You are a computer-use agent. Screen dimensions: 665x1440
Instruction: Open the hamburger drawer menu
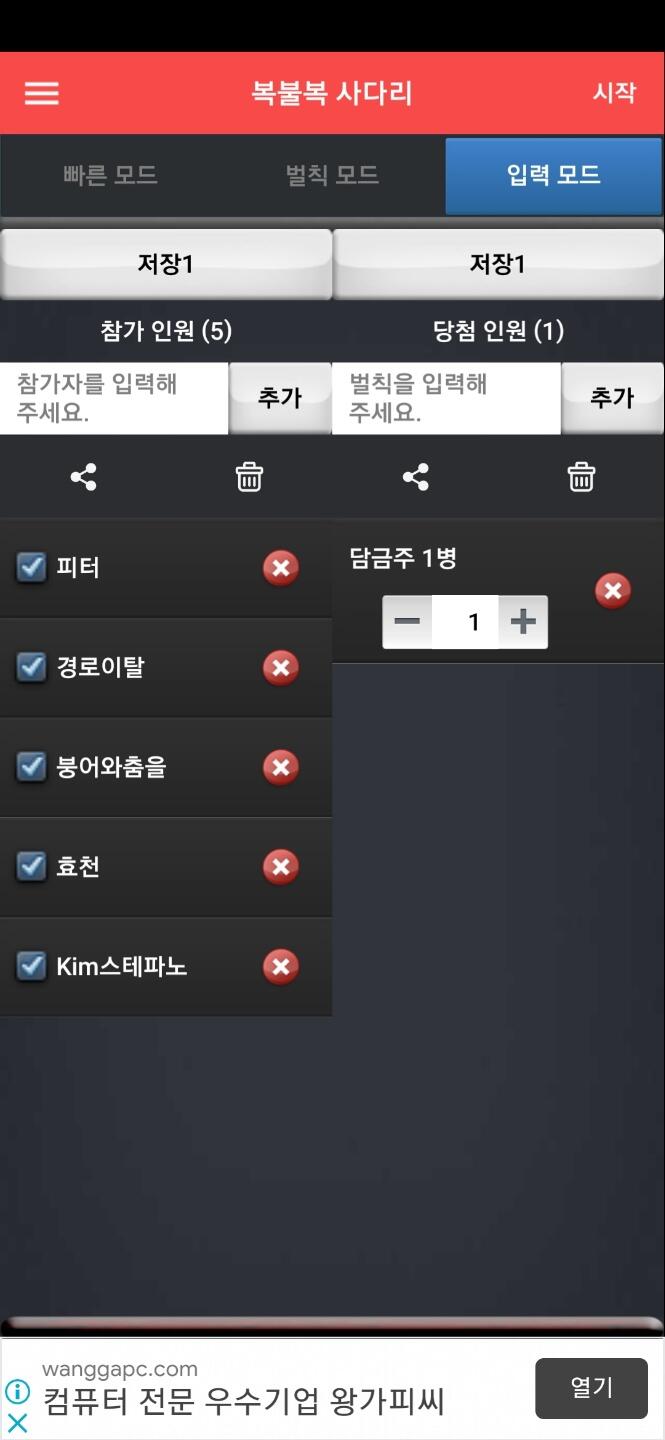(42, 93)
